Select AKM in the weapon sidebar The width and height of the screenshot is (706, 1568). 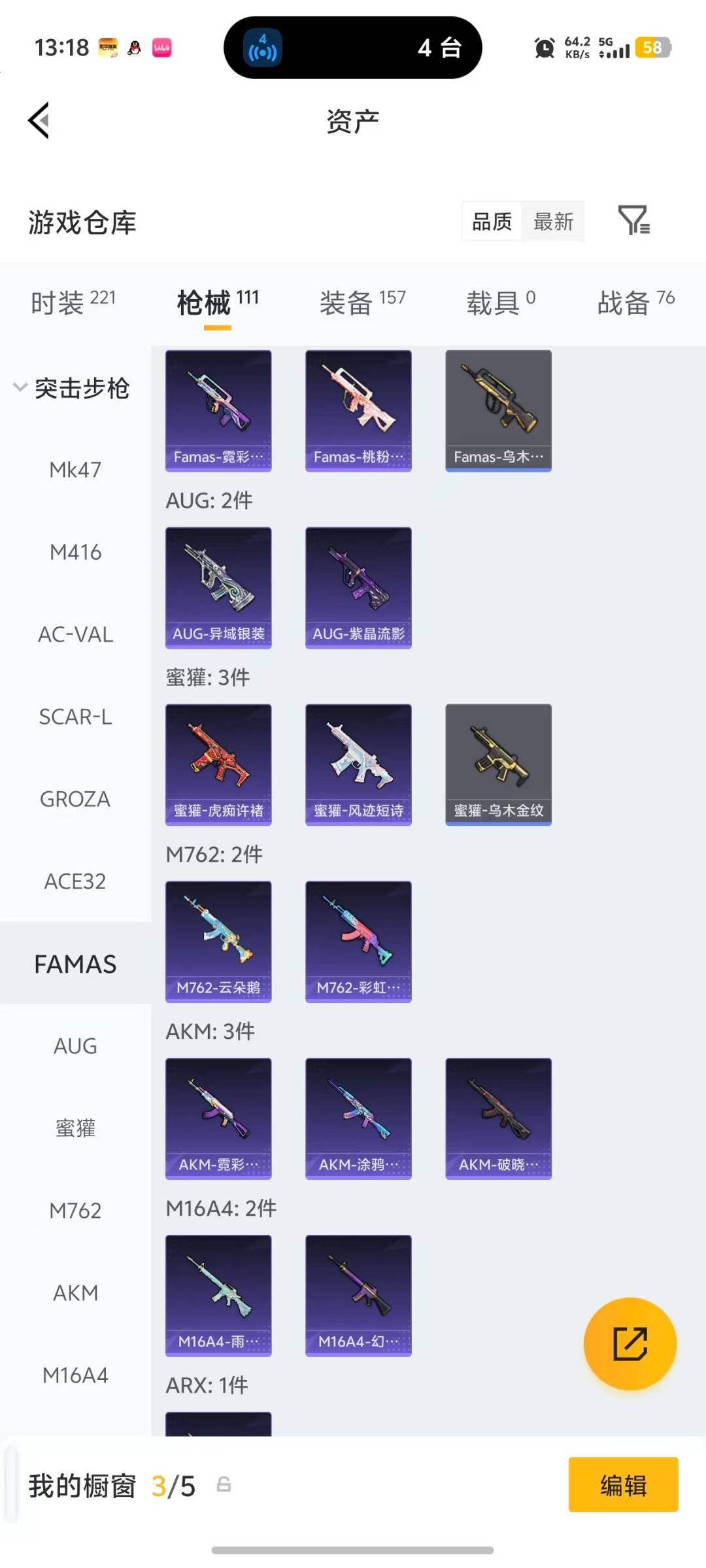[75, 1293]
